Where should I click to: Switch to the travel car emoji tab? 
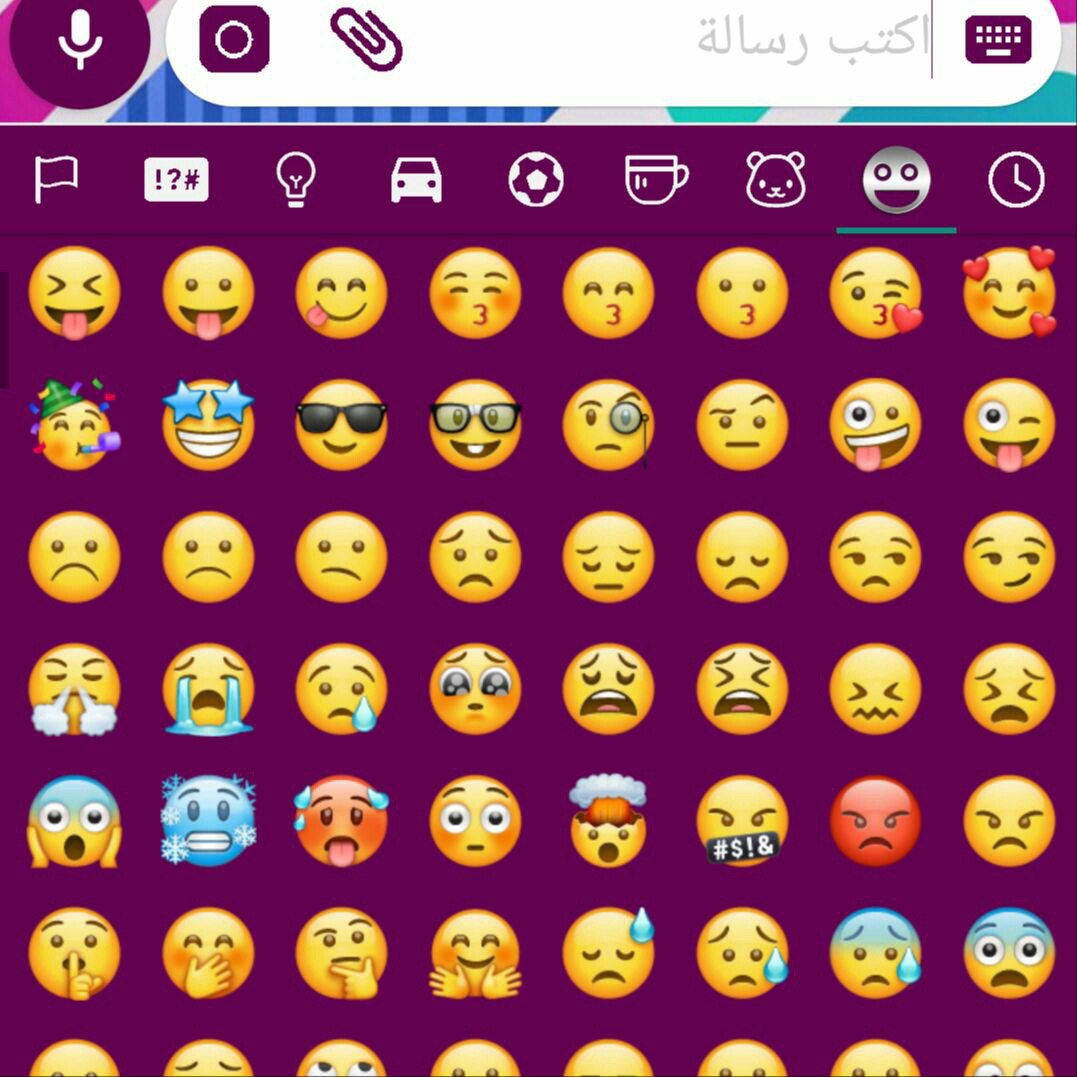[416, 181]
